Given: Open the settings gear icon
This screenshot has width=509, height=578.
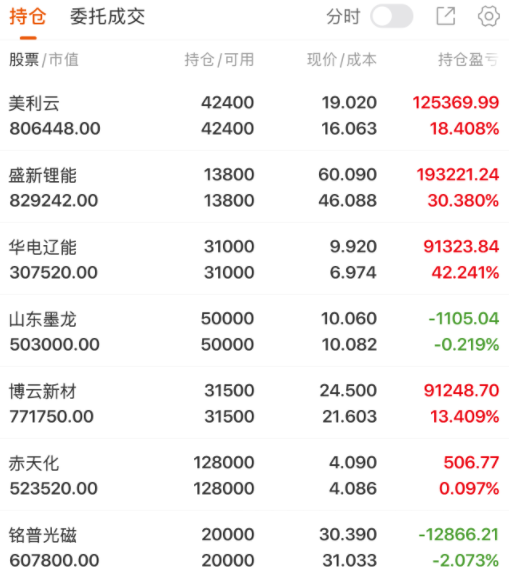Looking at the screenshot, I should [488, 16].
